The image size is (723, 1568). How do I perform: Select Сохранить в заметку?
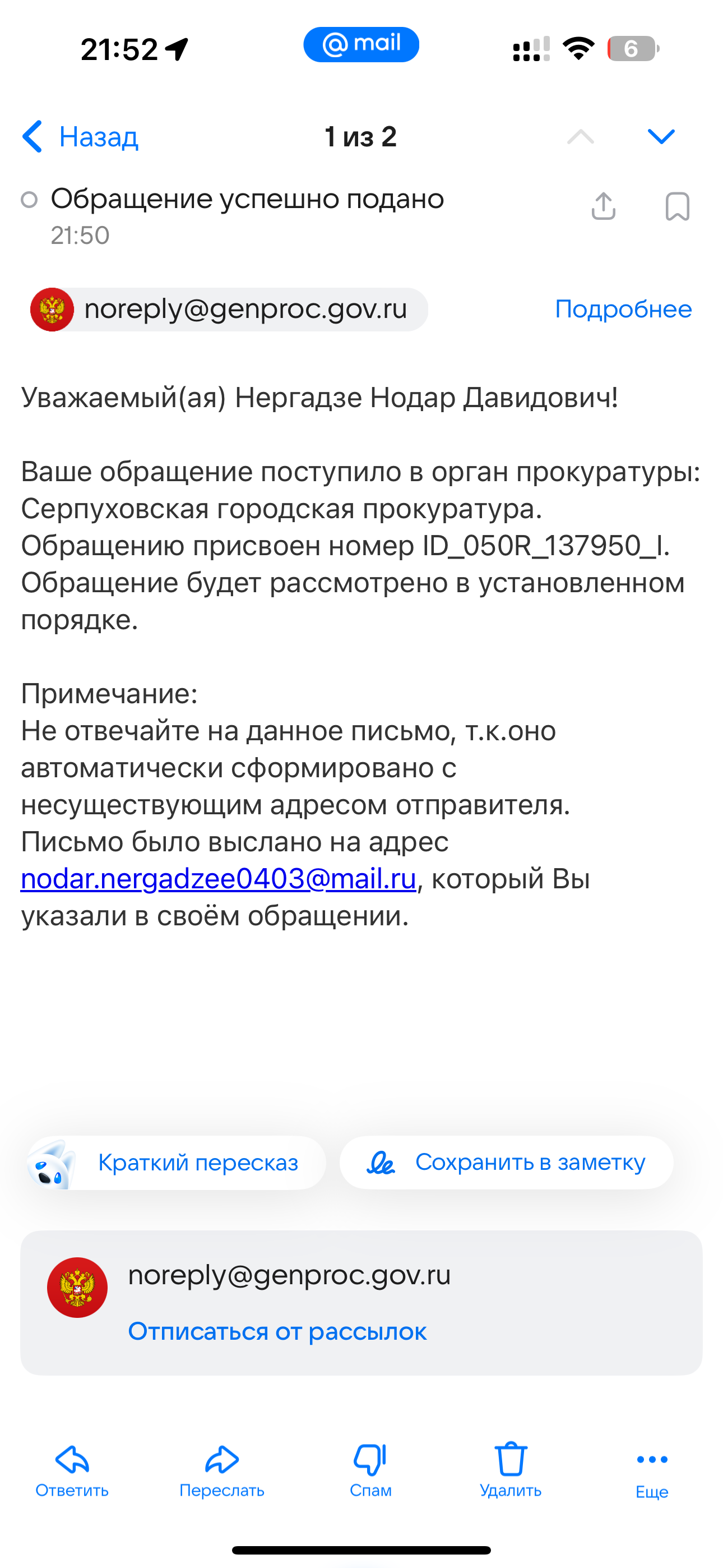(506, 1163)
